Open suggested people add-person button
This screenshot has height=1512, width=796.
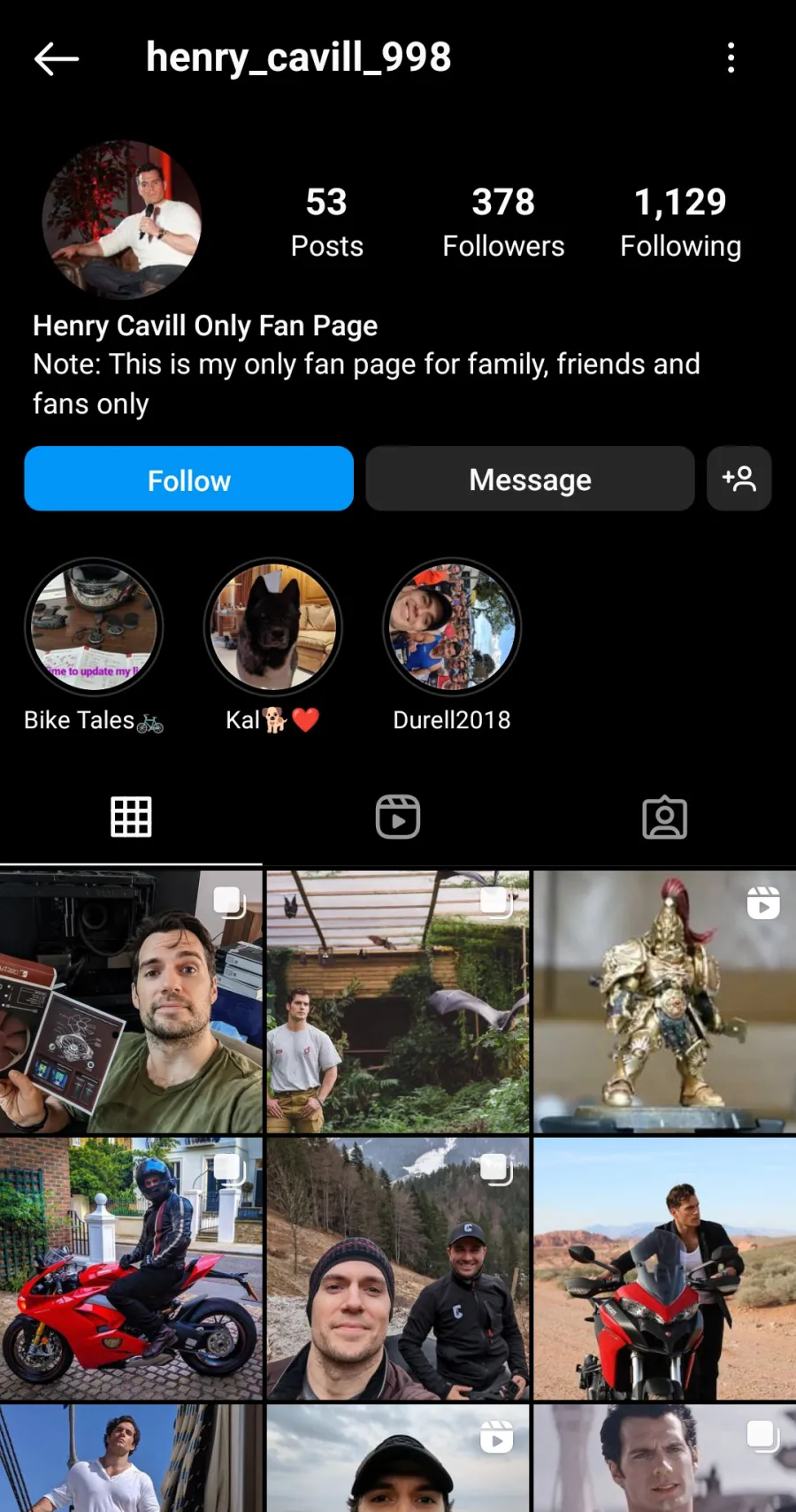click(739, 479)
